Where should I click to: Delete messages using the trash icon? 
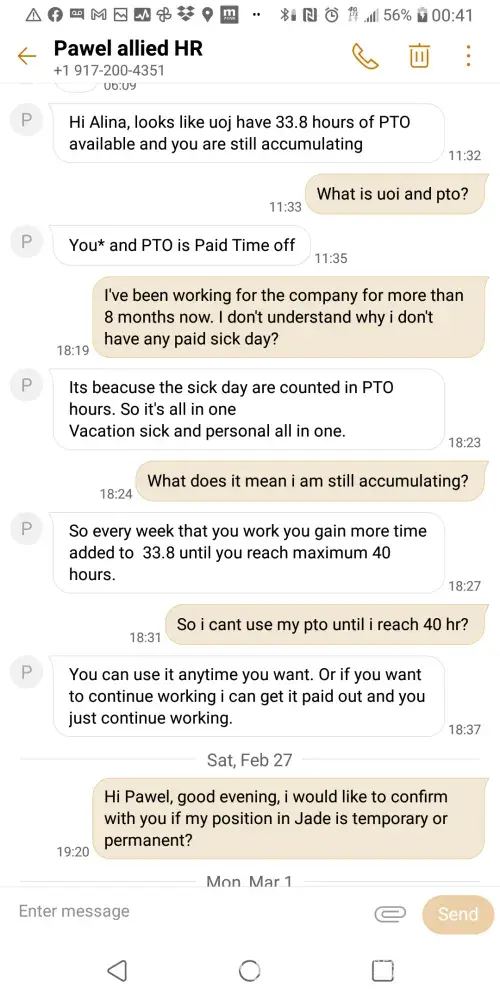tap(418, 57)
